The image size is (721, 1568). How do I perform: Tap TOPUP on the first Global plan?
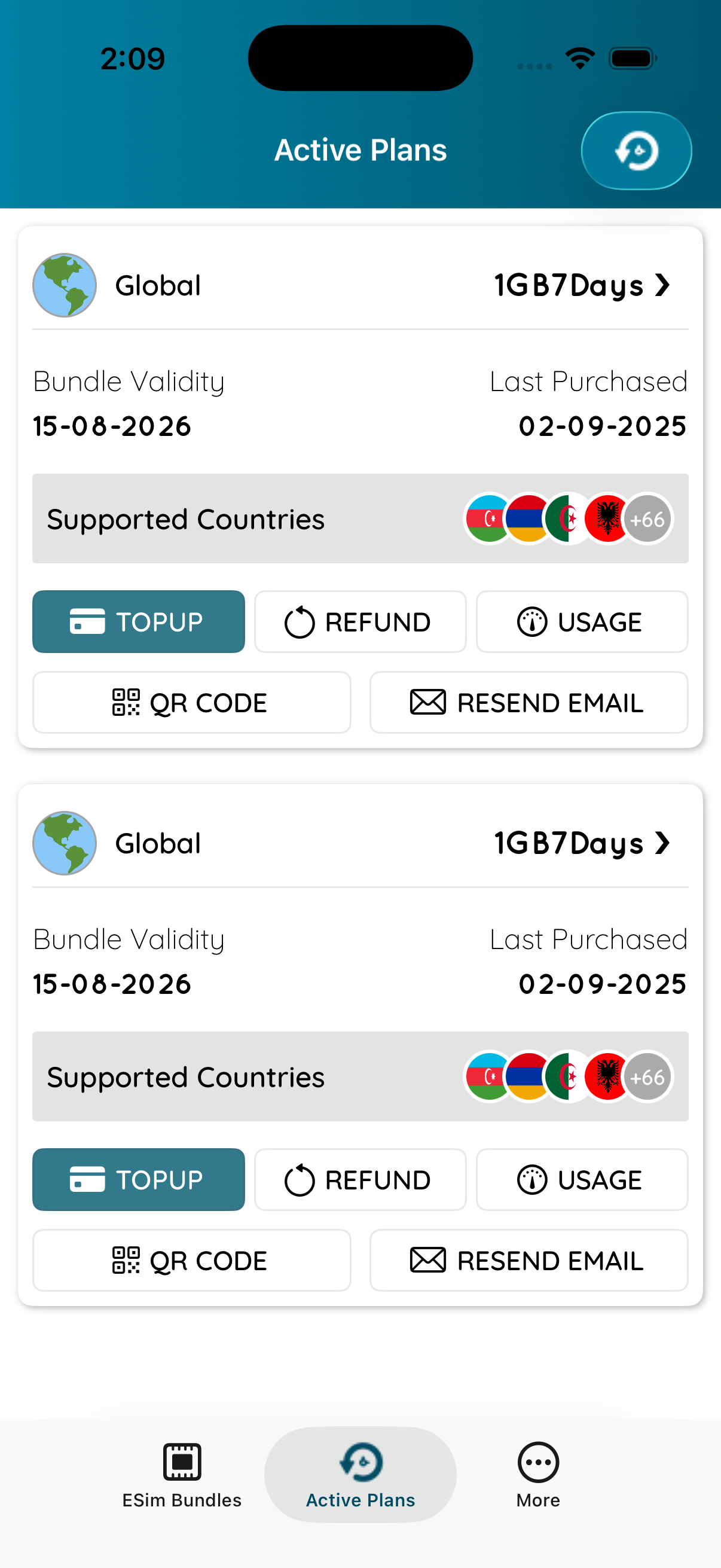pos(139,621)
